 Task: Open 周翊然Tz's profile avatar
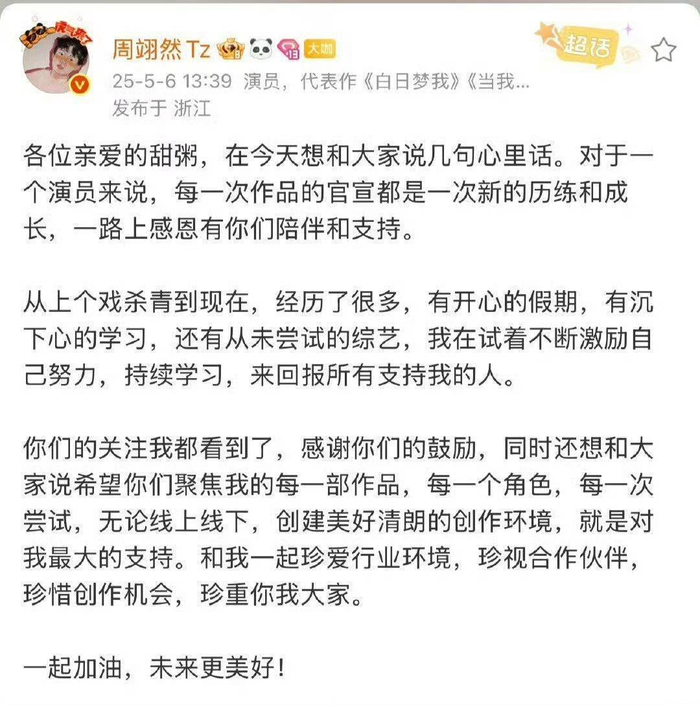point(57,56)
